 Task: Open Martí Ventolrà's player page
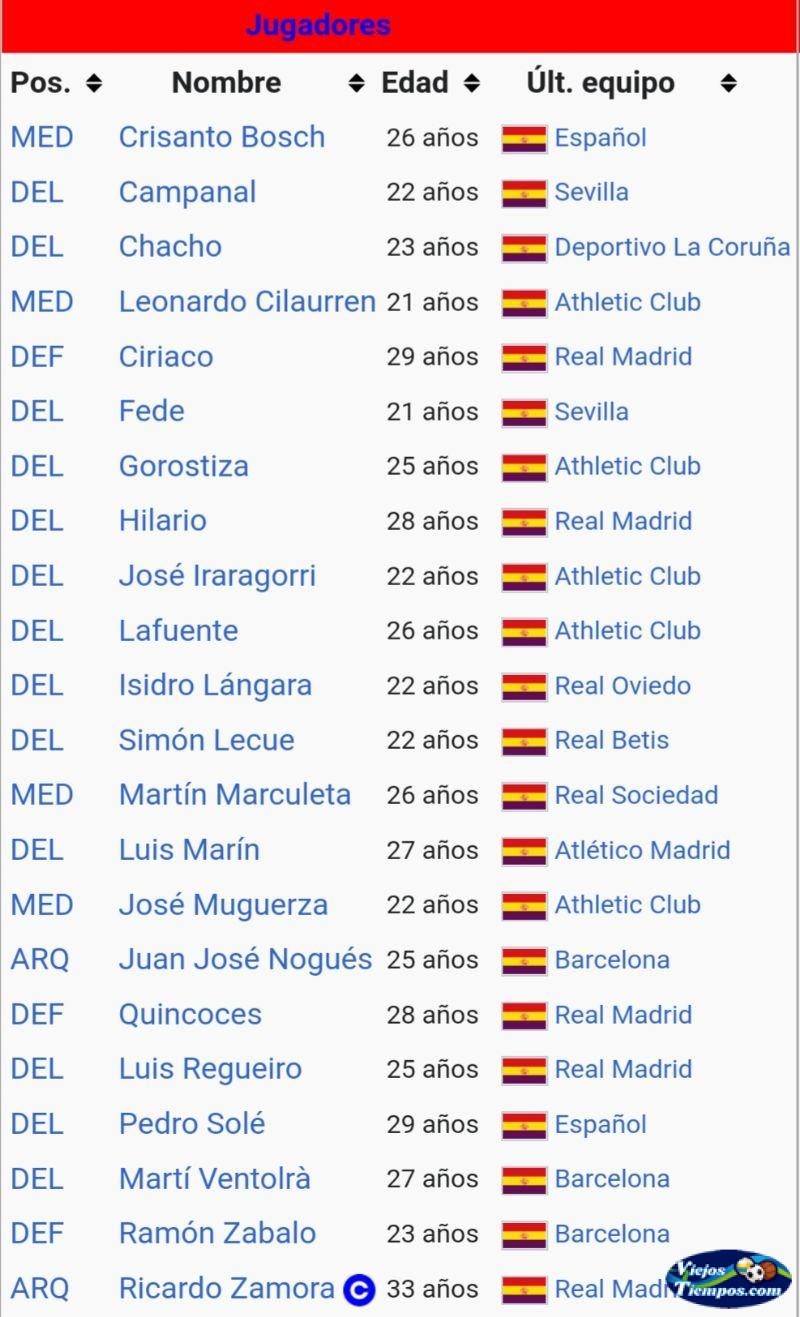pos(214,1178)
